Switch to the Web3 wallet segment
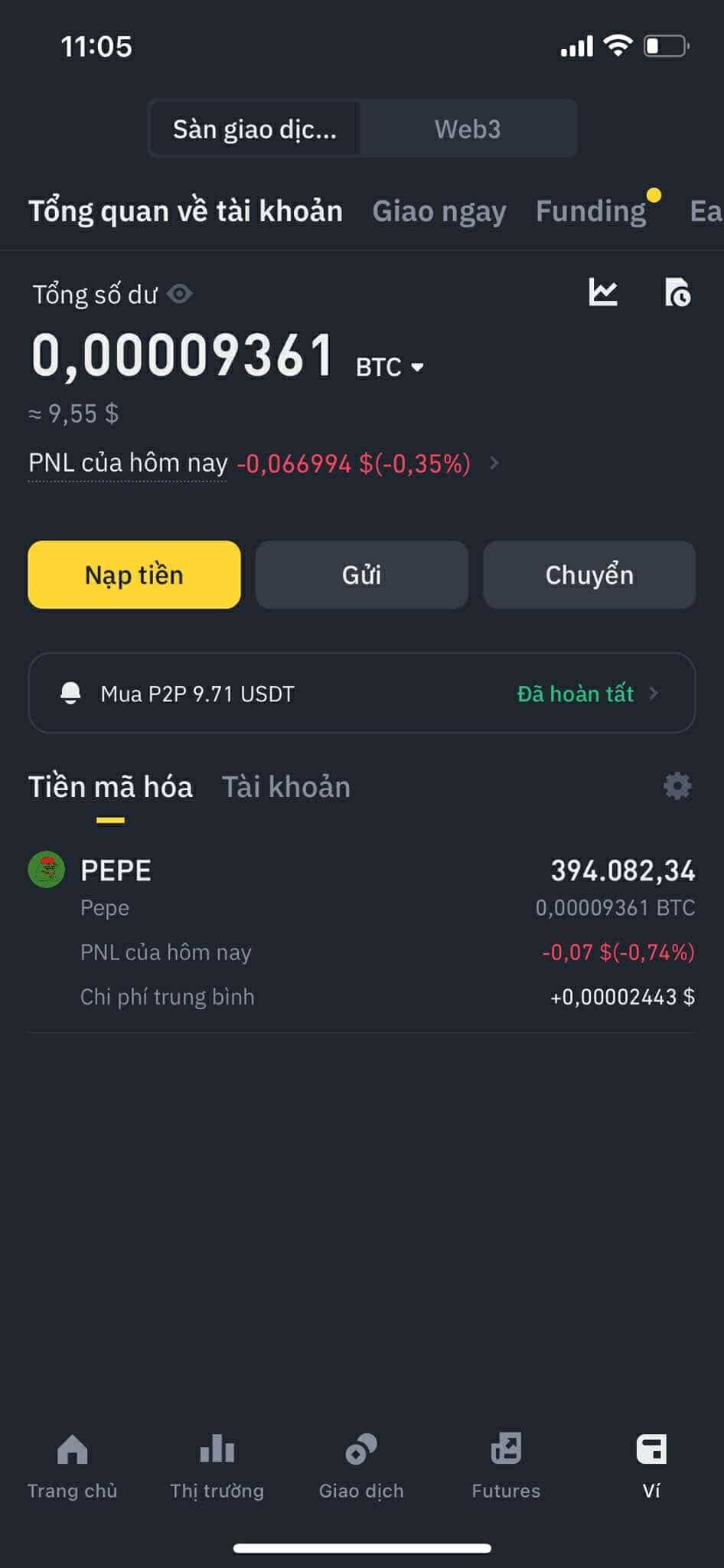 click(x=468, y=129)
